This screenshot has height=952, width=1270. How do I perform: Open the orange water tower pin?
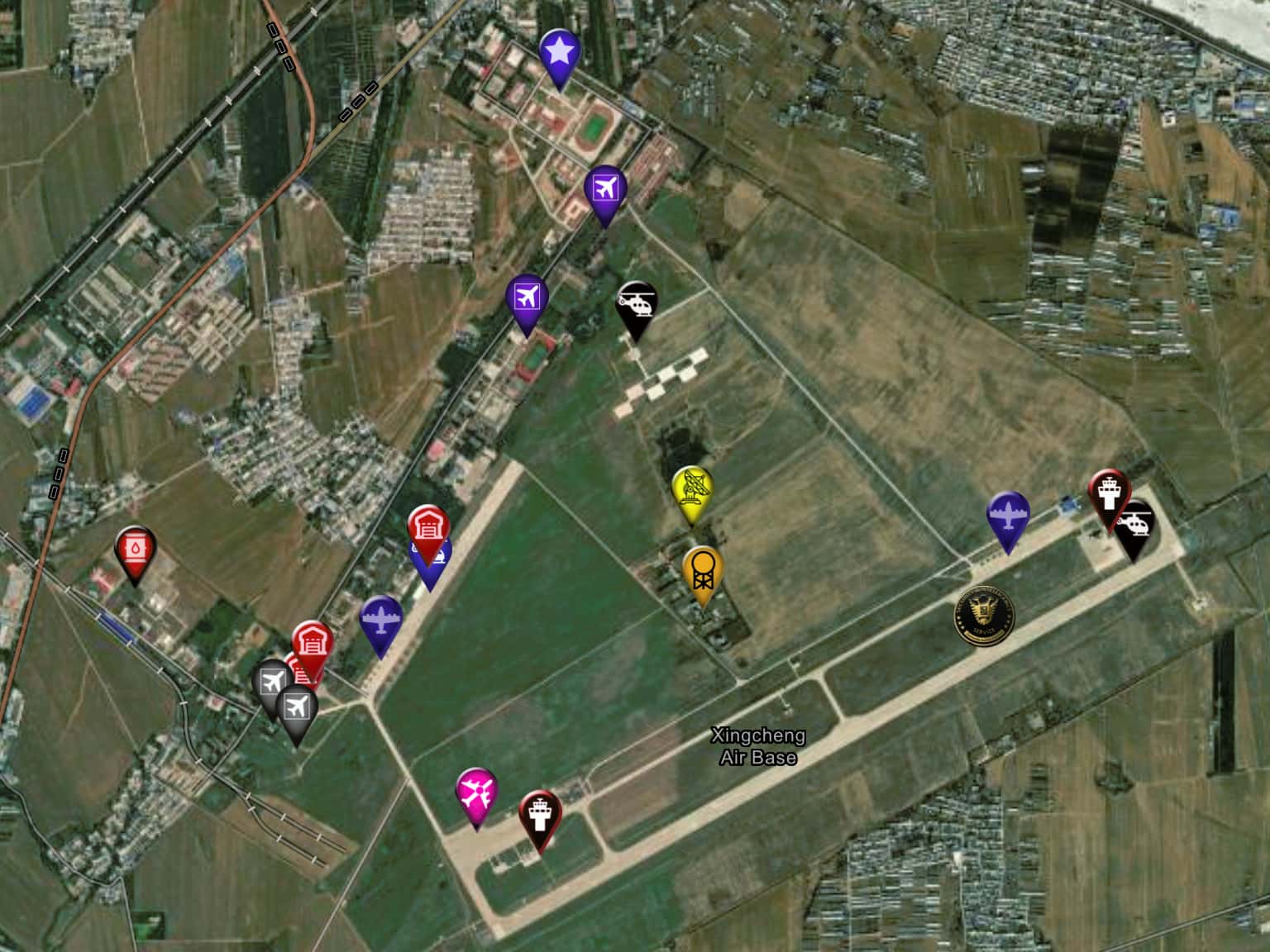[x=703, y=569]
